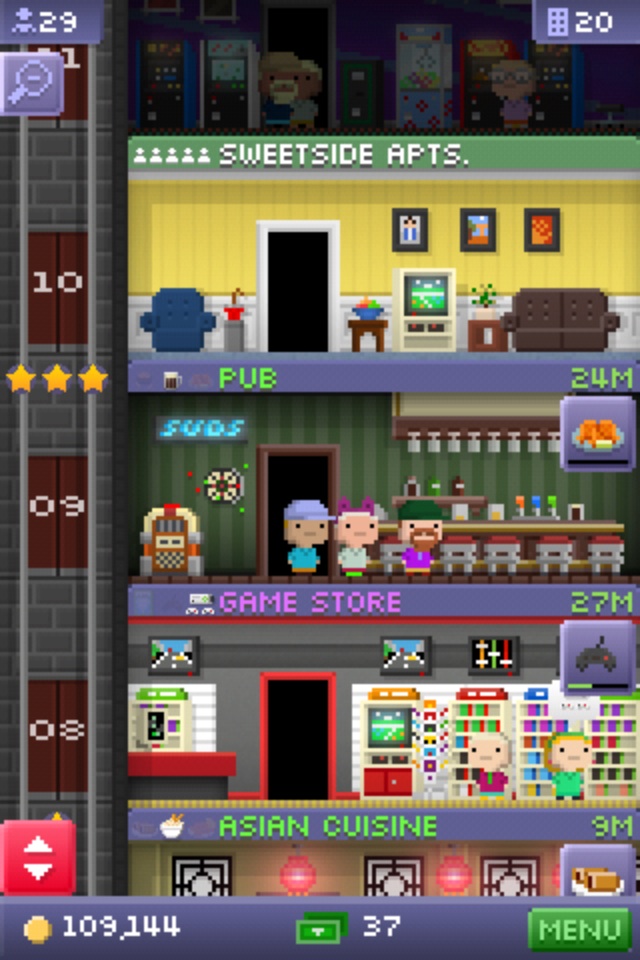Open the Pub stock button
640x960 pixels.
pos(598,433)
